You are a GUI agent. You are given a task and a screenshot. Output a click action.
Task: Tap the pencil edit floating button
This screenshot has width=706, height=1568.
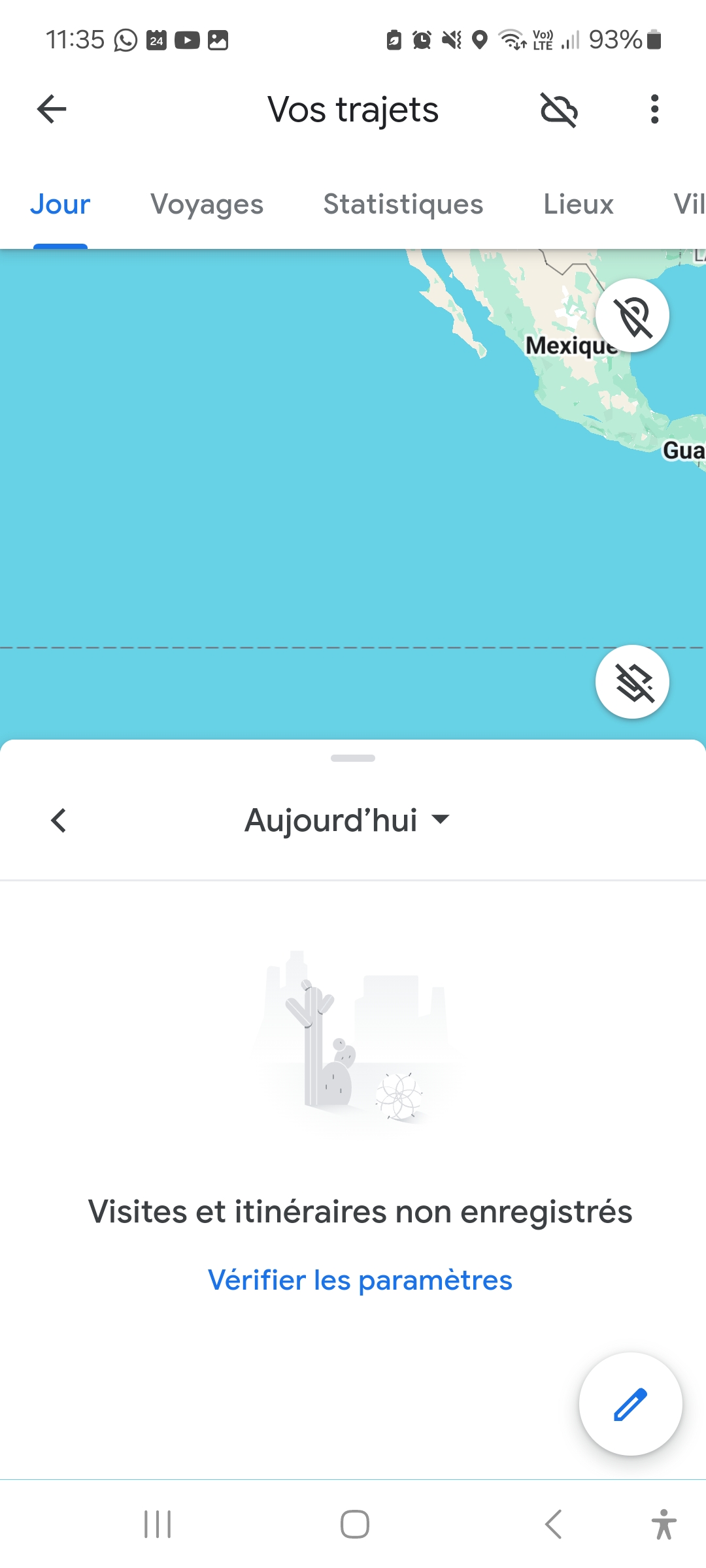[x=630, y=1404]
